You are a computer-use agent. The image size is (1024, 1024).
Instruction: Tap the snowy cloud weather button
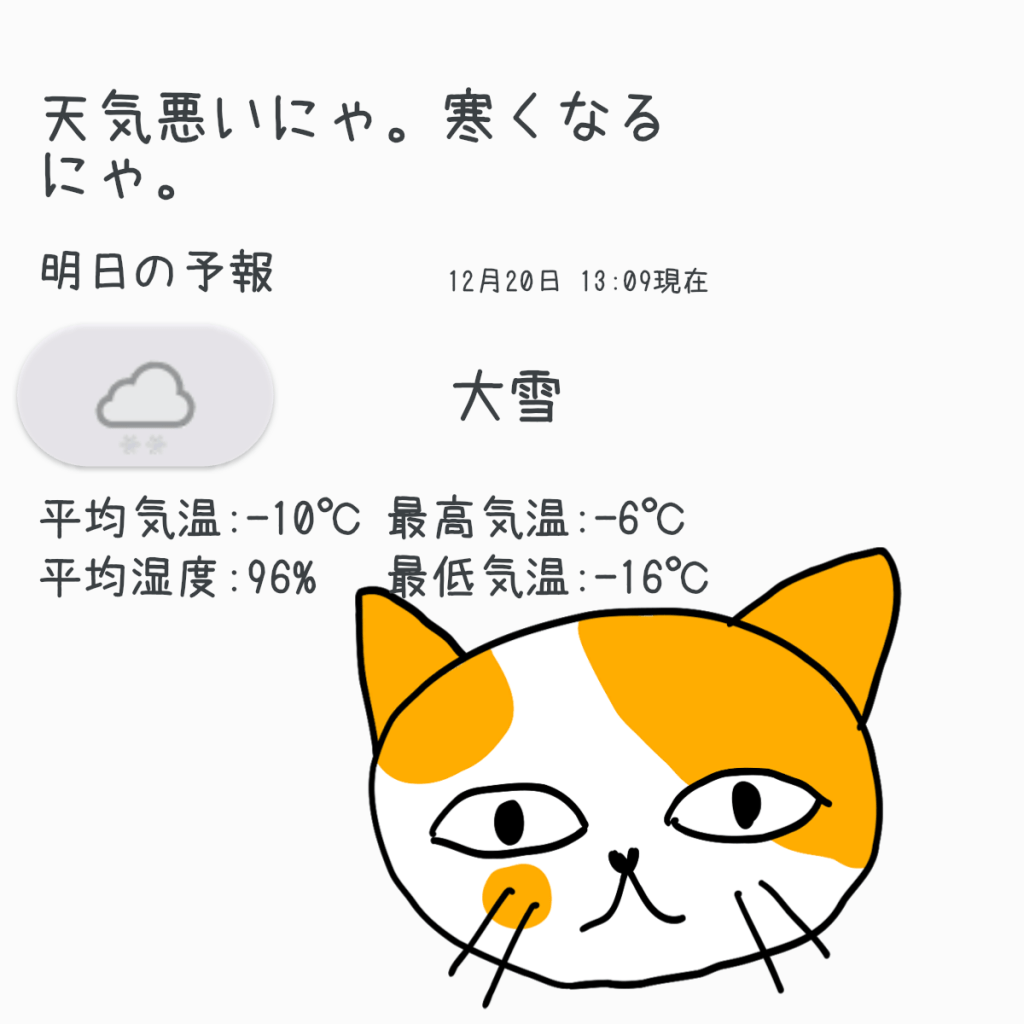(x=146, y=398)
